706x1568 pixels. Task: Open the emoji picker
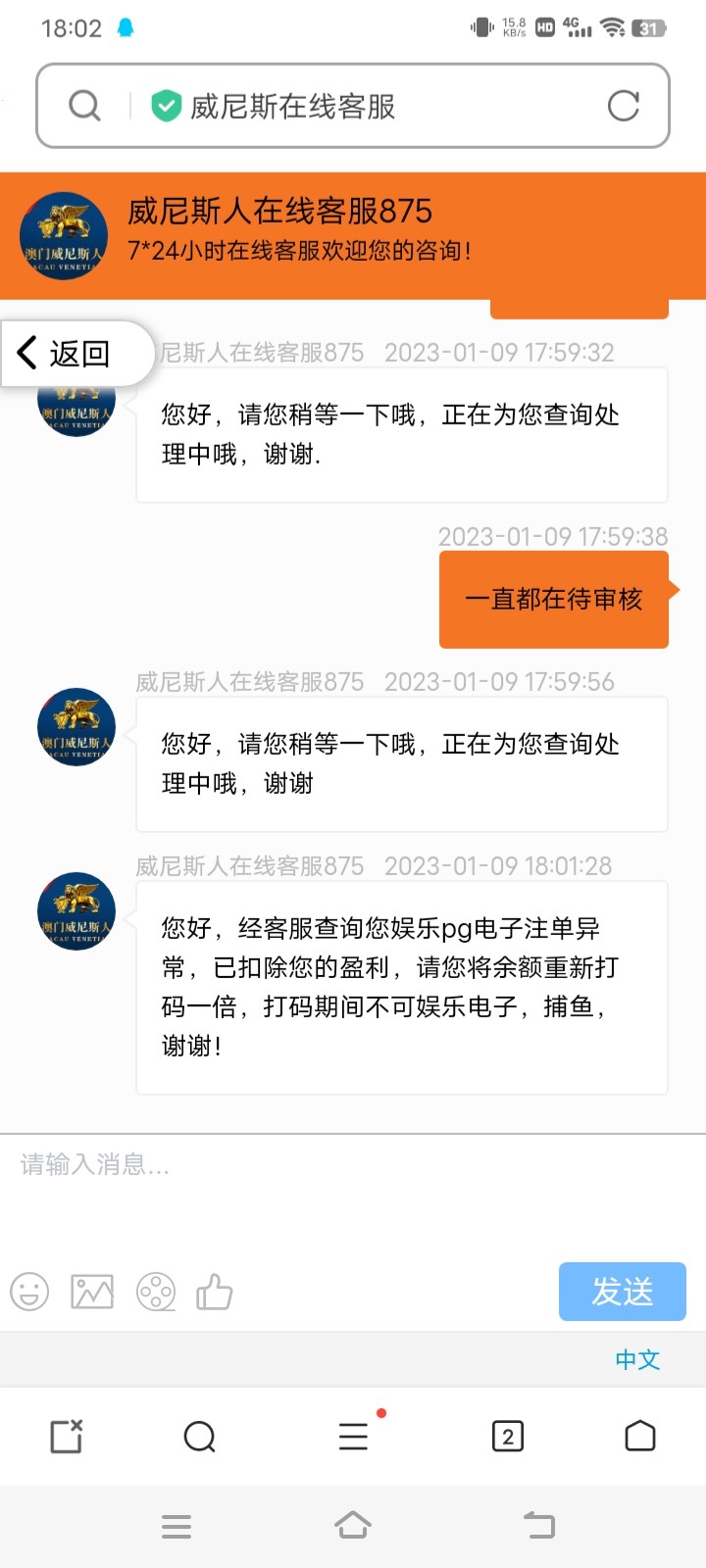[29, 1292]
